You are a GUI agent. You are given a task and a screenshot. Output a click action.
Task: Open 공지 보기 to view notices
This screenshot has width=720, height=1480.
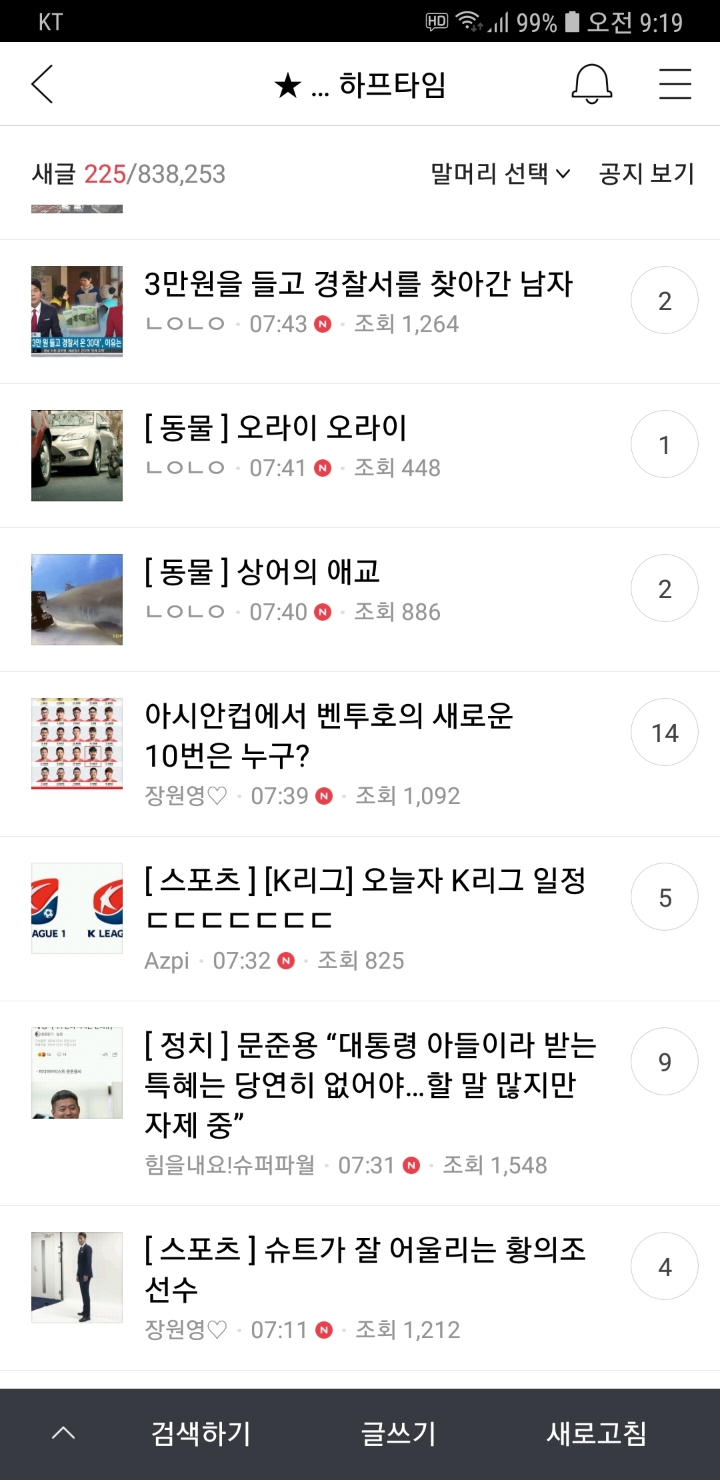(x=645, y=172)
